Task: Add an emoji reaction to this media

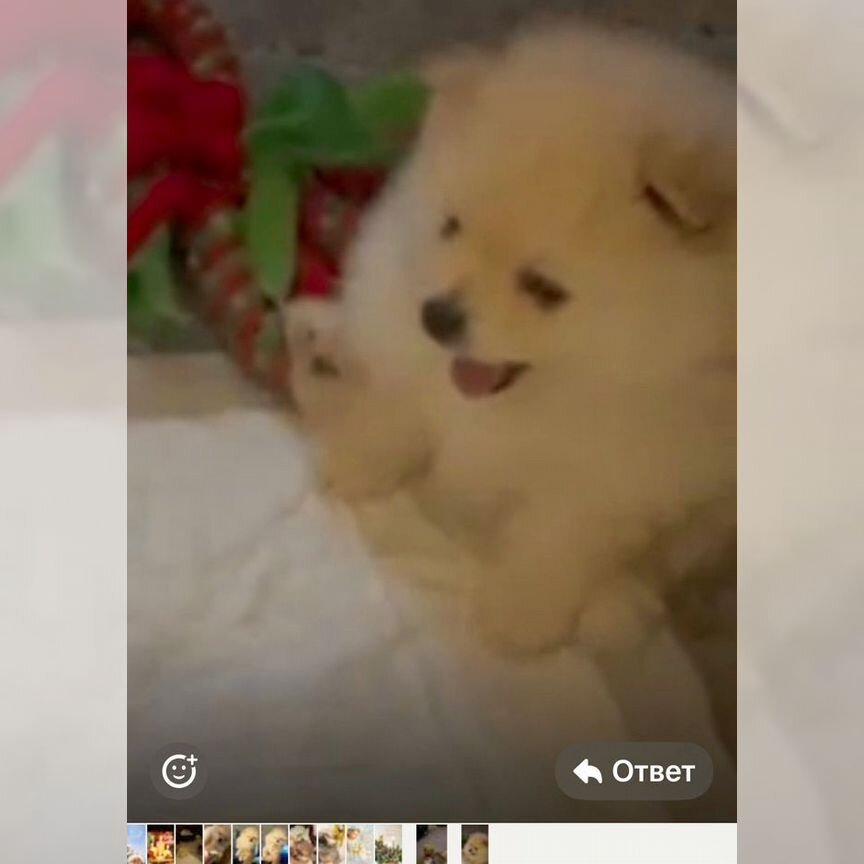Action: (179, 771)
